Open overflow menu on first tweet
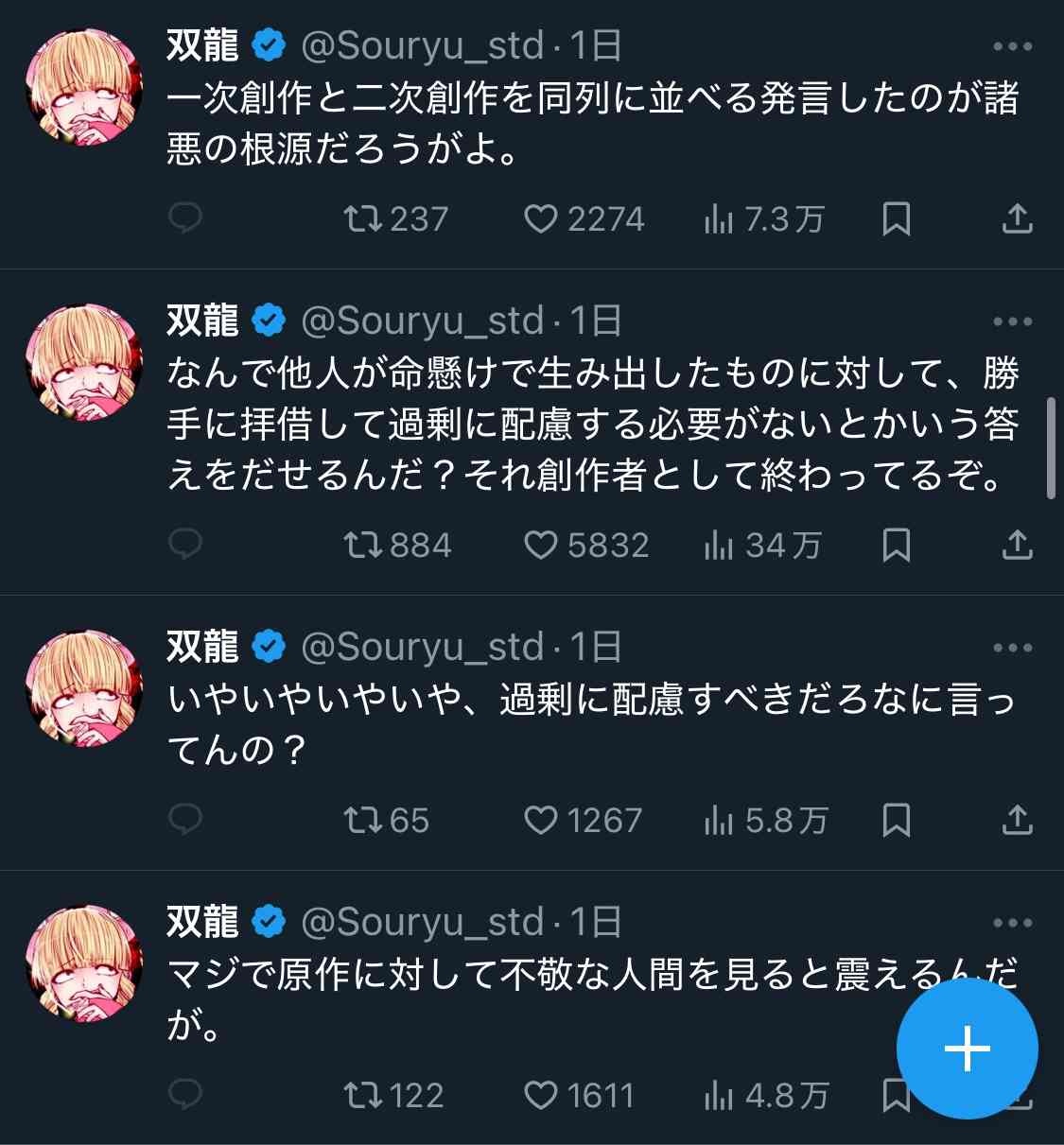The image size is (1064, 1145). pyautogui.click(x=1012, y=46)
